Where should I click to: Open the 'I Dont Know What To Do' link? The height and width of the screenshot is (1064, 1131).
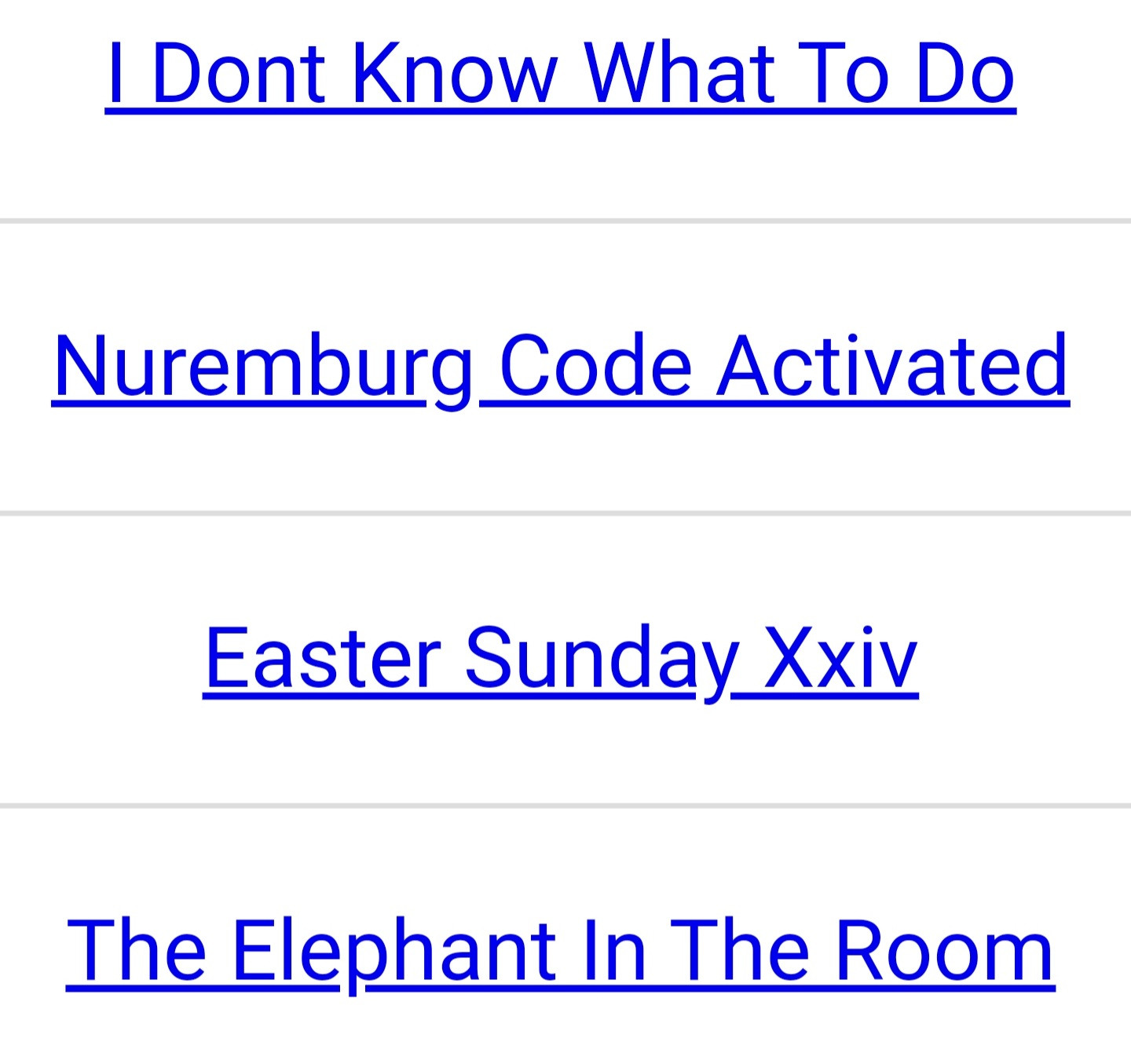click(560, 74)
